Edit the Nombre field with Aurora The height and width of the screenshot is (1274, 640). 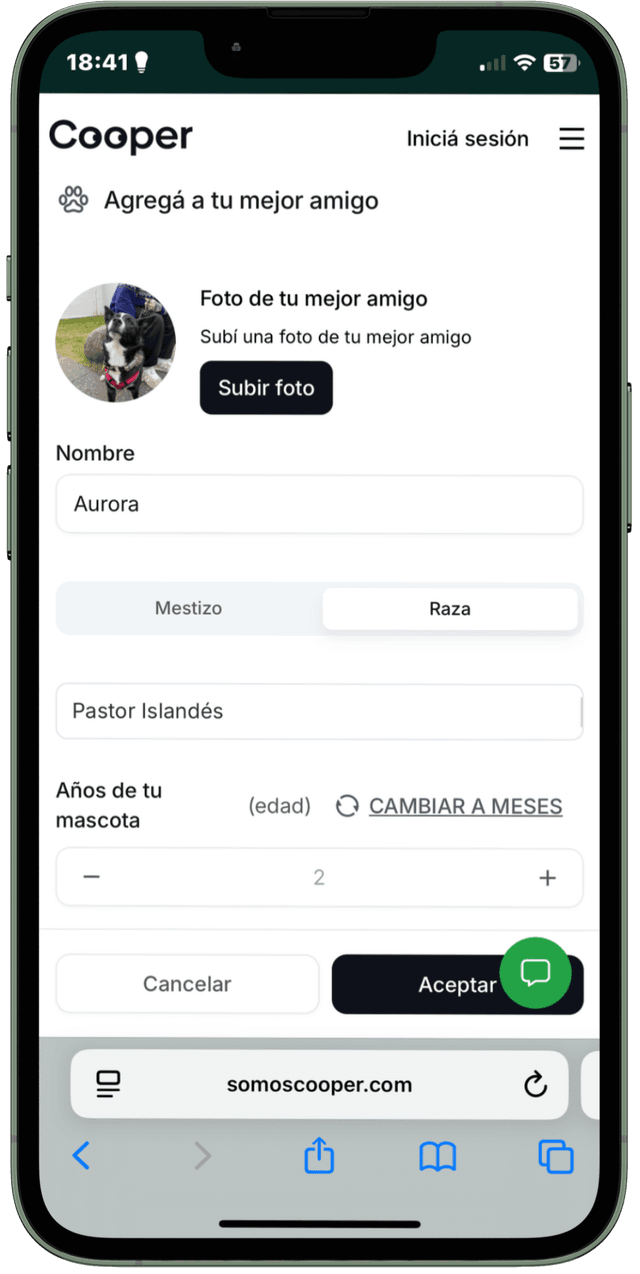319,504
